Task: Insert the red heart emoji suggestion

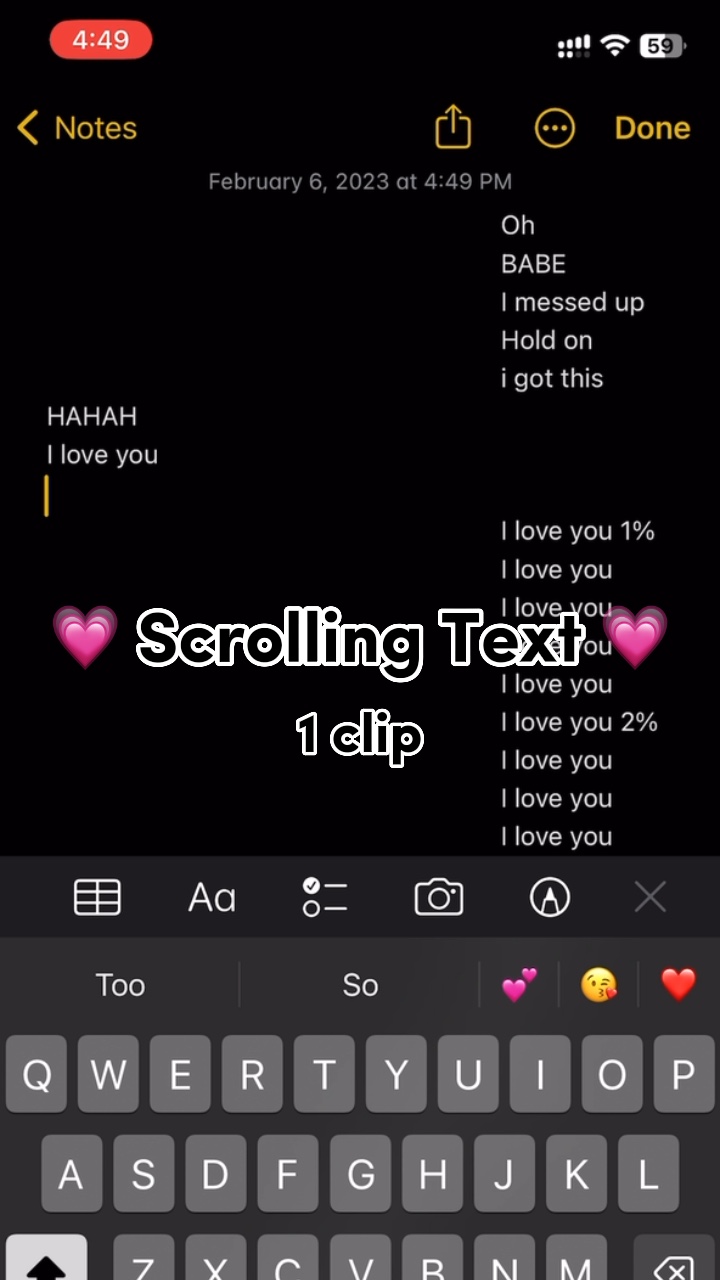Action: click(x=678, y=985)
